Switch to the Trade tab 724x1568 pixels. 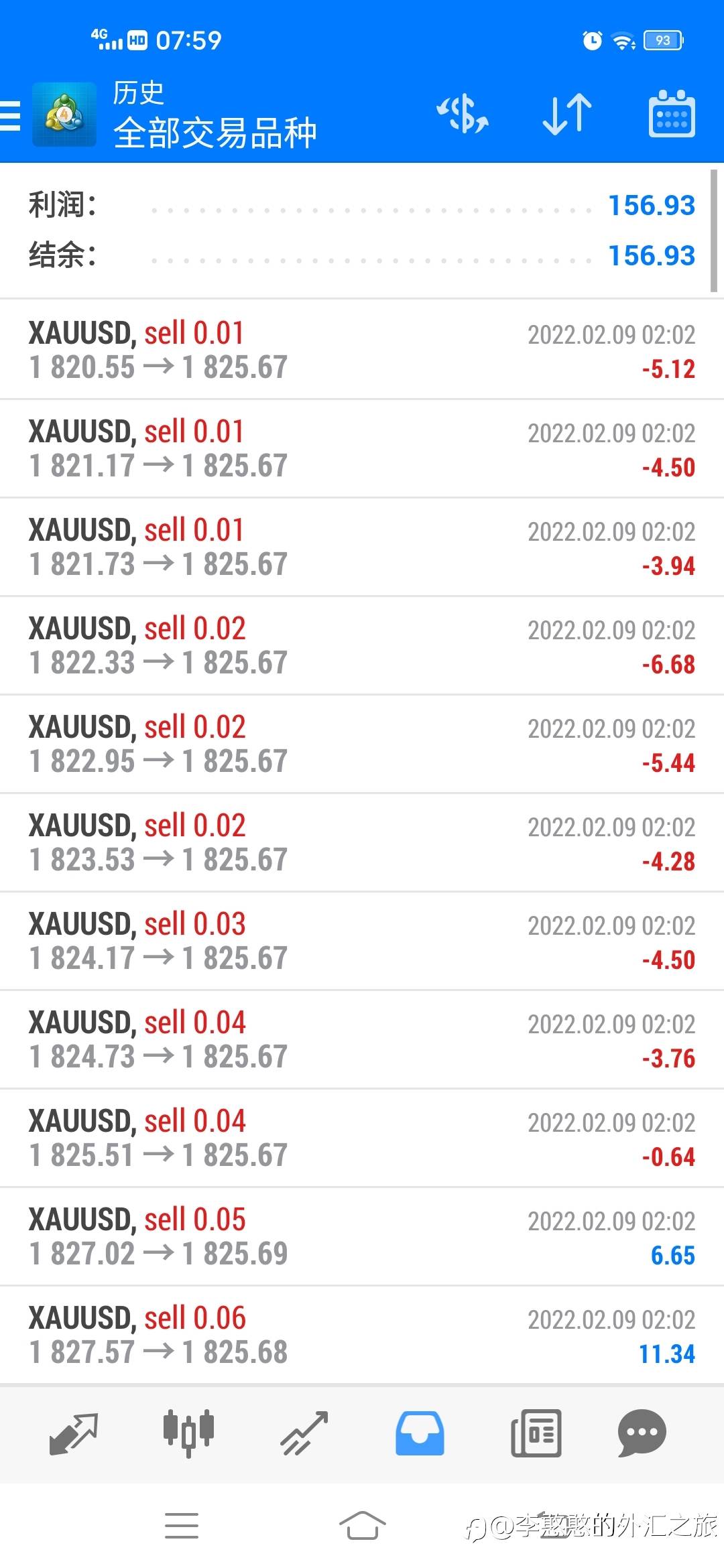click(x=304, y=1434)
